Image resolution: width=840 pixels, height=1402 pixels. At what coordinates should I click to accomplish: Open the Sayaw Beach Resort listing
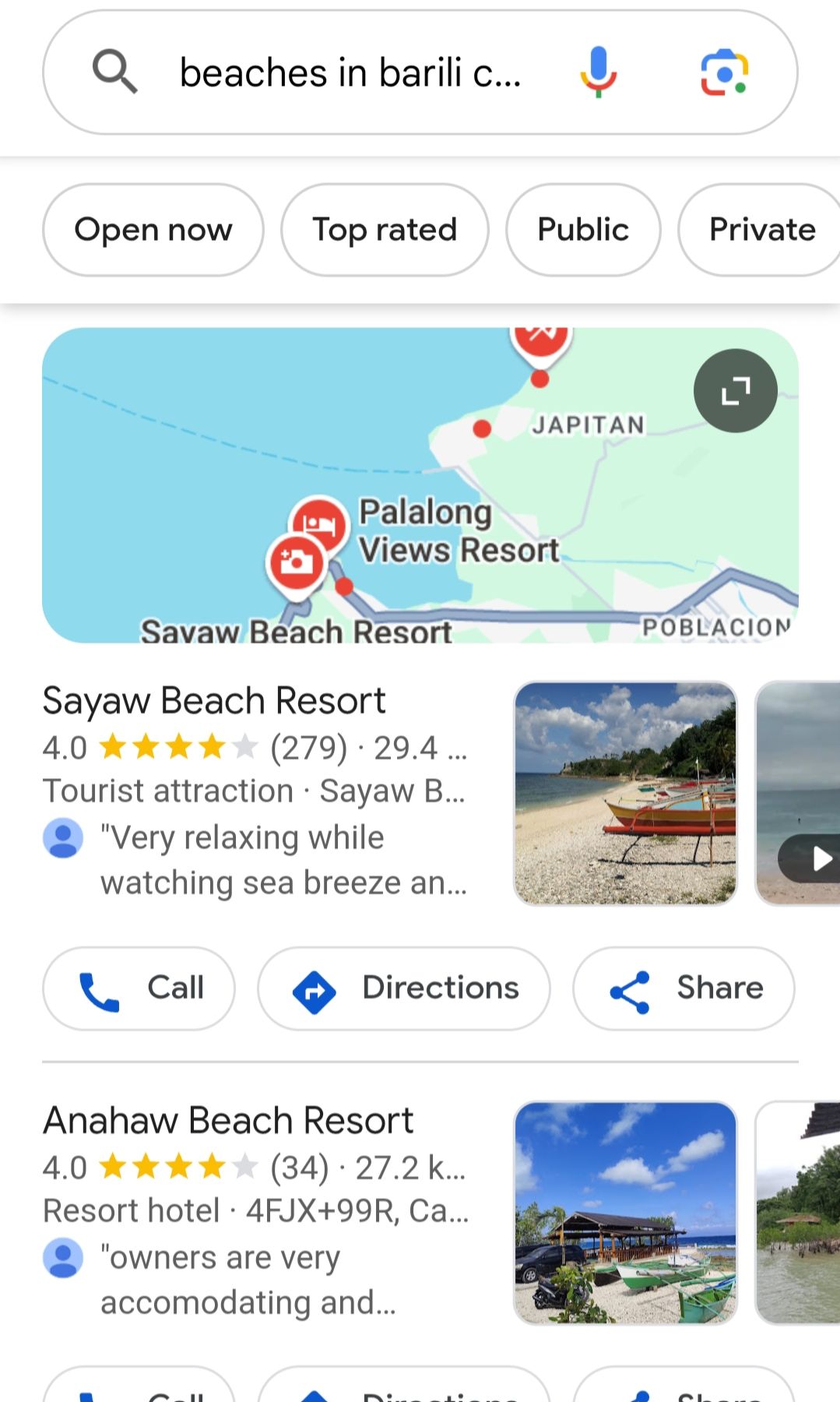tap(214, 700)
